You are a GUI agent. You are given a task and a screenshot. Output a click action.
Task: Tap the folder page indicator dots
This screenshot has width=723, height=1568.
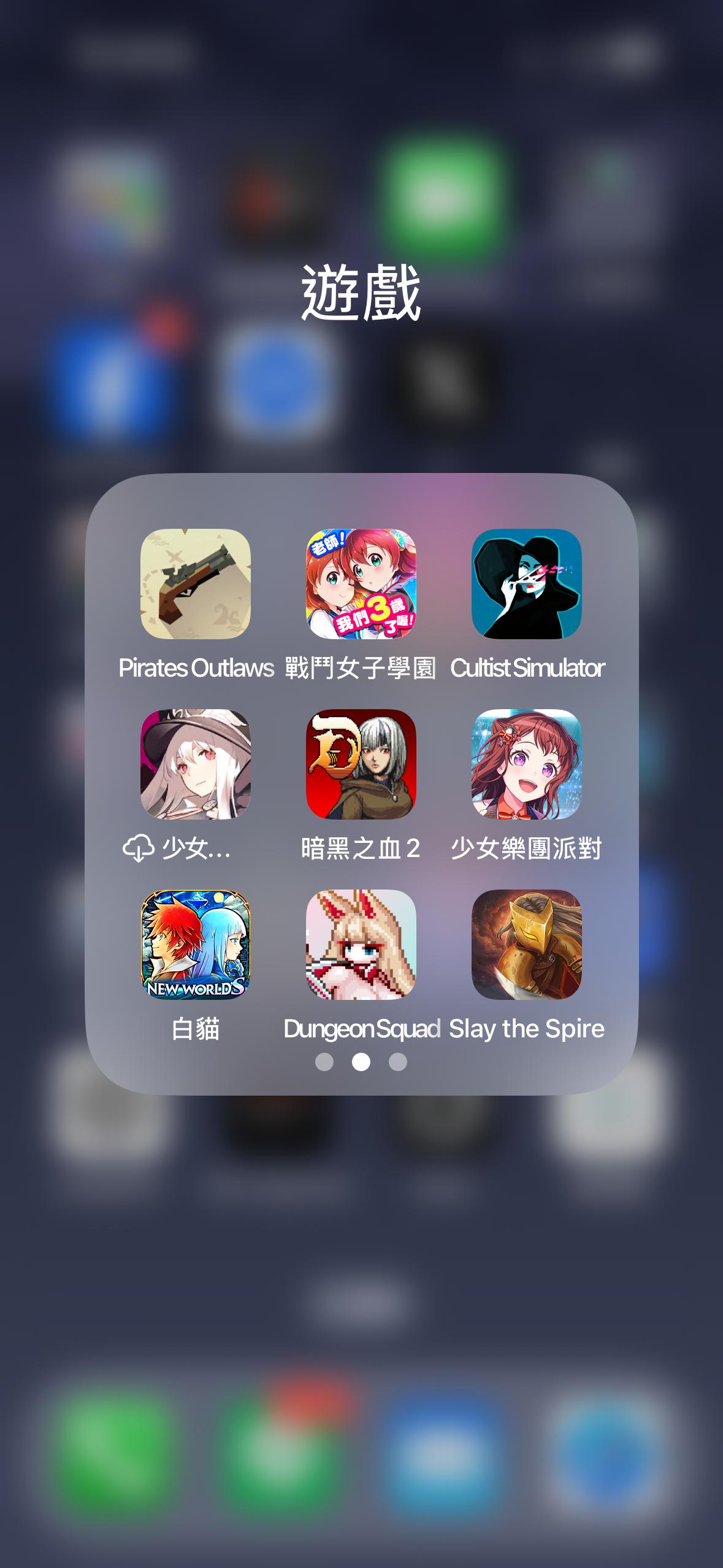pos(361,1062)
